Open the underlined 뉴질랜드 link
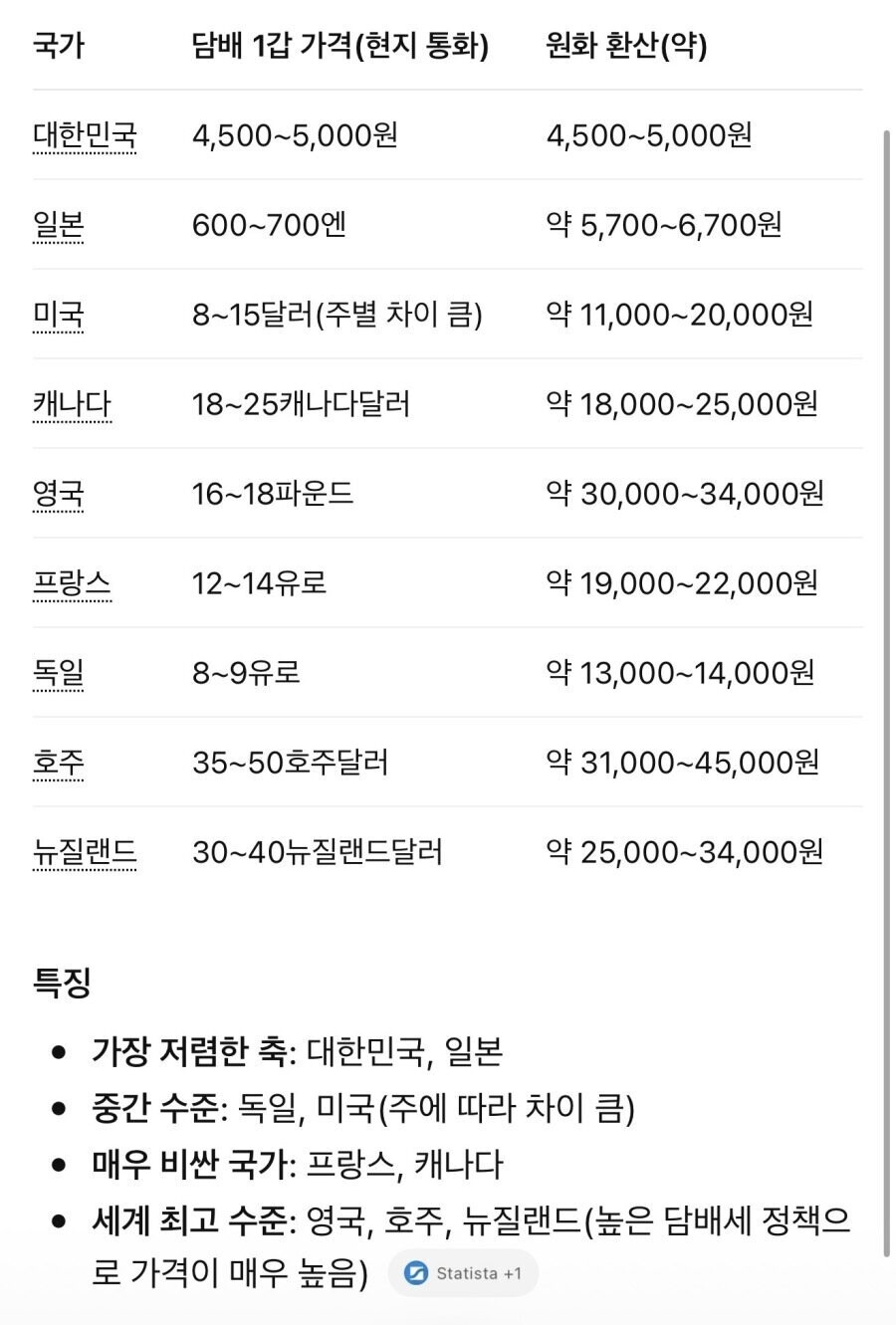This screenshot has height=1325, width=896. pyautogui.click(x=85, y=852)
